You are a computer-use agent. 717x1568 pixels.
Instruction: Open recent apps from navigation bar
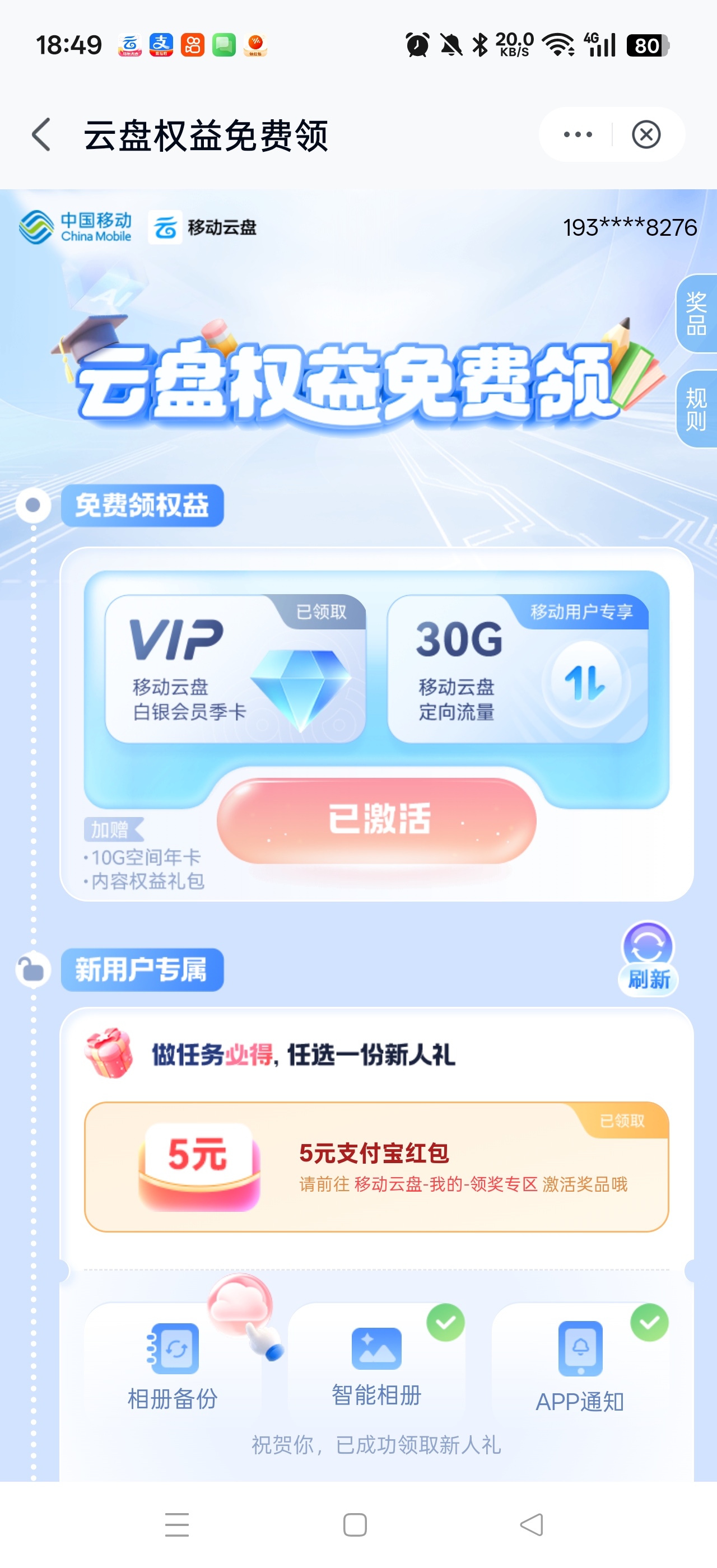(177, 1525)
